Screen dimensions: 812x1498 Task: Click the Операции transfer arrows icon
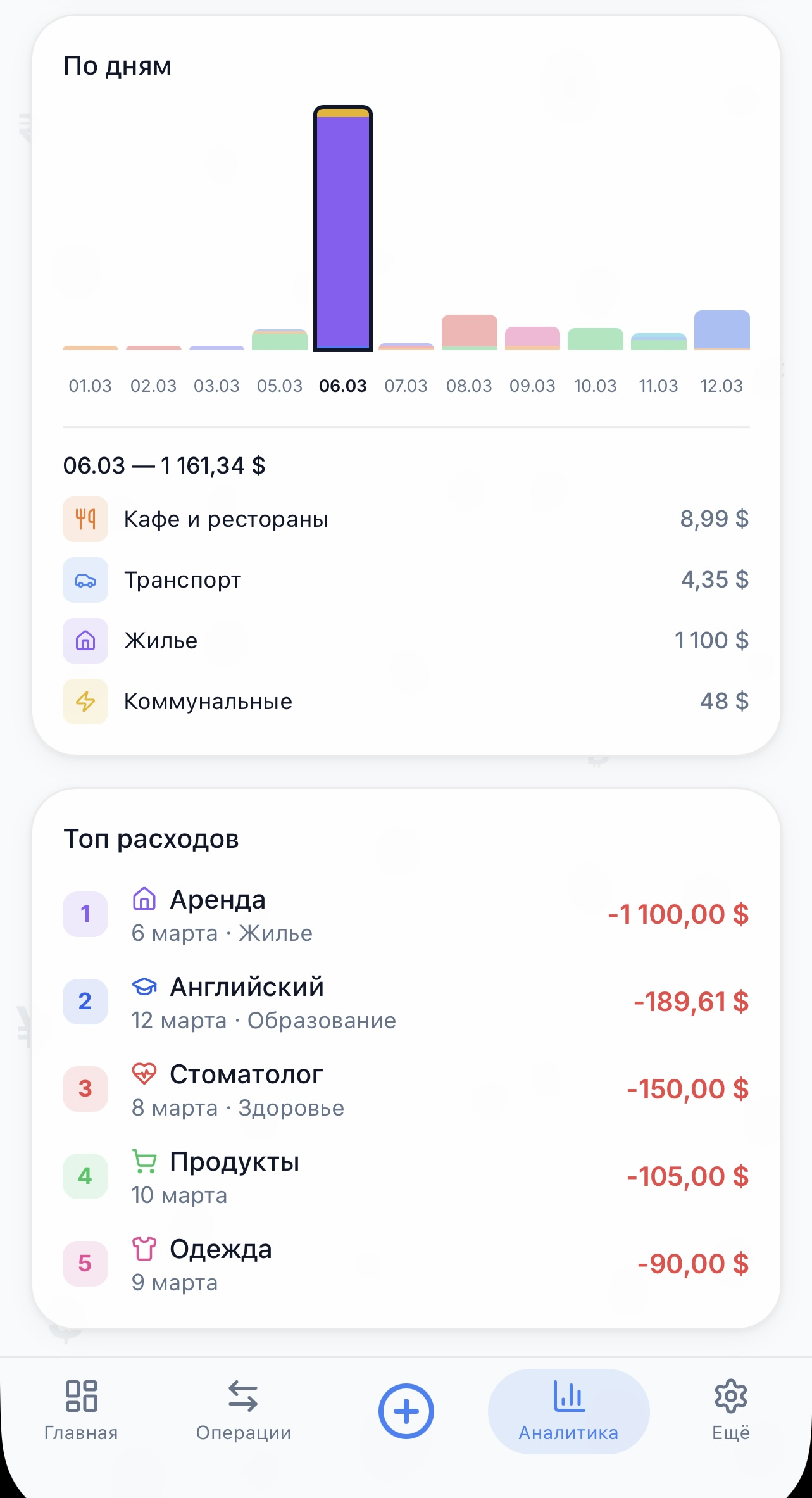pyautogui.click(x=244, y=1409)
